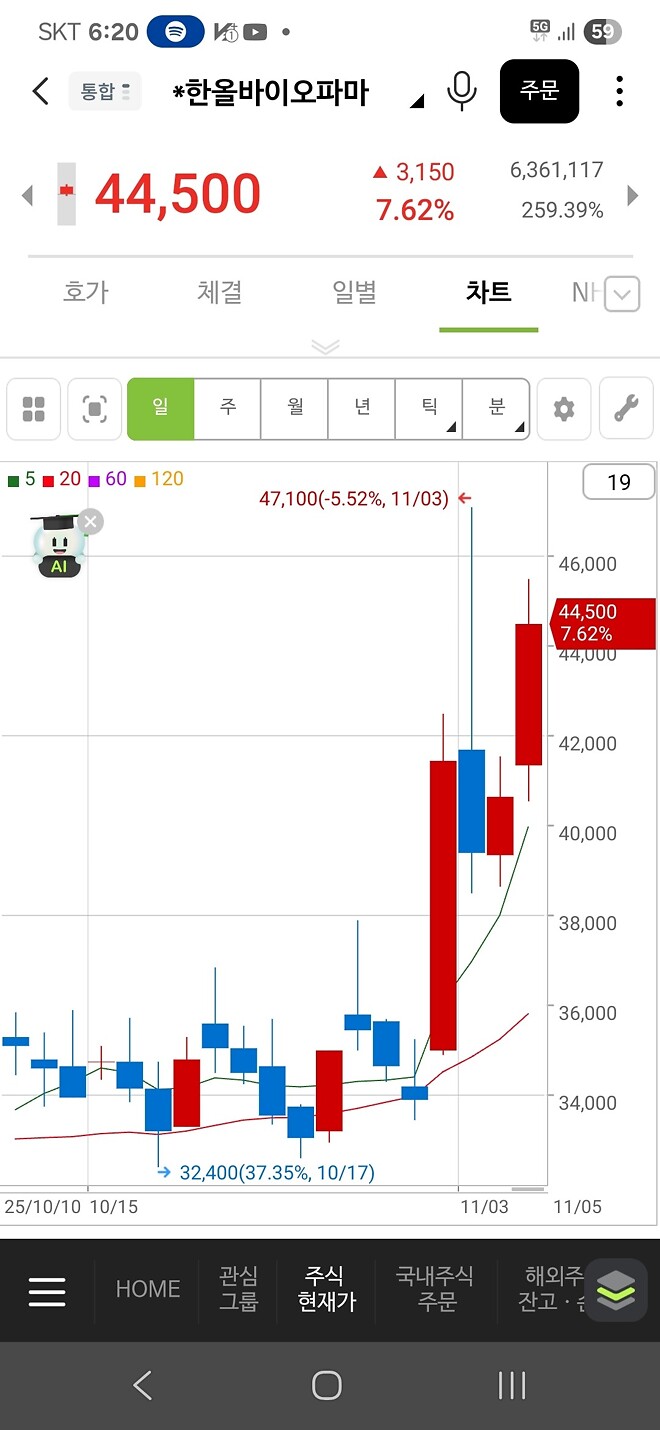660x1430 pixels.
Task: Switch to the 일별 tab
Action: (x=354, y=292)
